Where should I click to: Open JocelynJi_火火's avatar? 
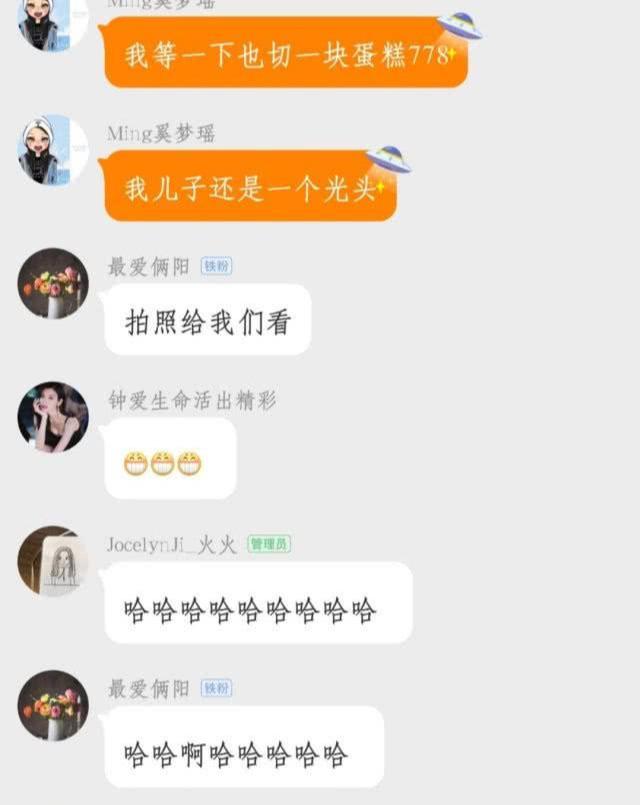point(53,560)
